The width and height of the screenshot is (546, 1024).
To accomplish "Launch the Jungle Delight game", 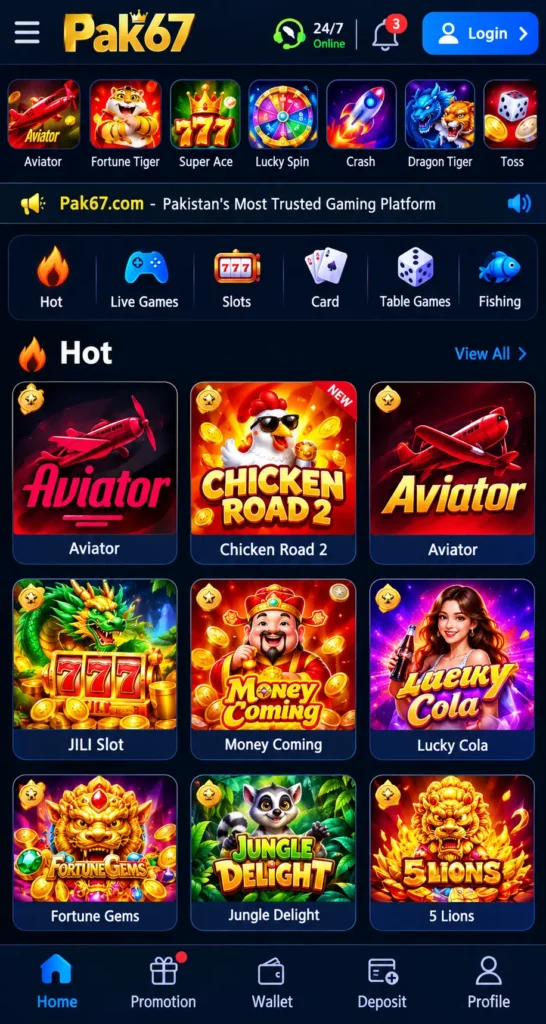I will tap(273, 852).
